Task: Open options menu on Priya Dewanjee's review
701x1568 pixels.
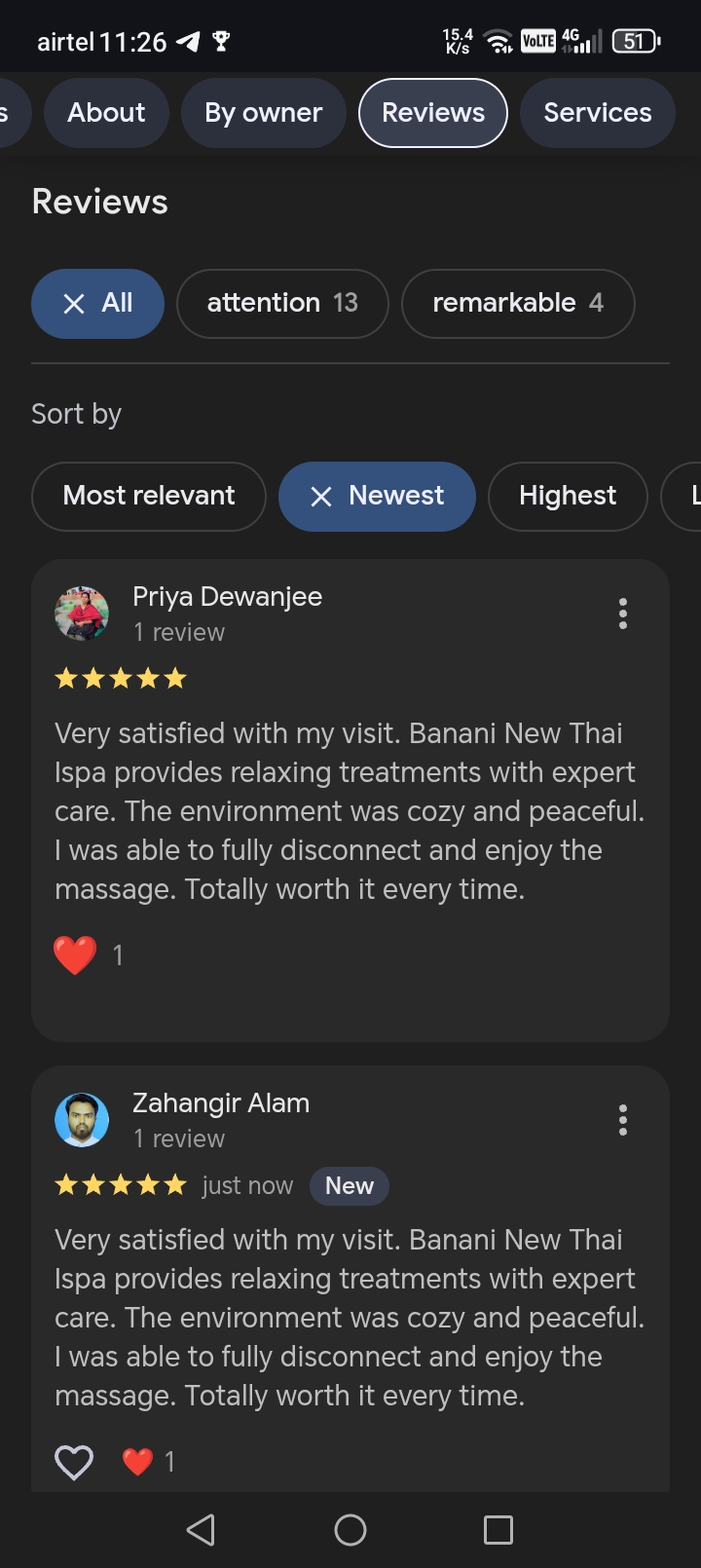Action: click(x=623, y=614)
